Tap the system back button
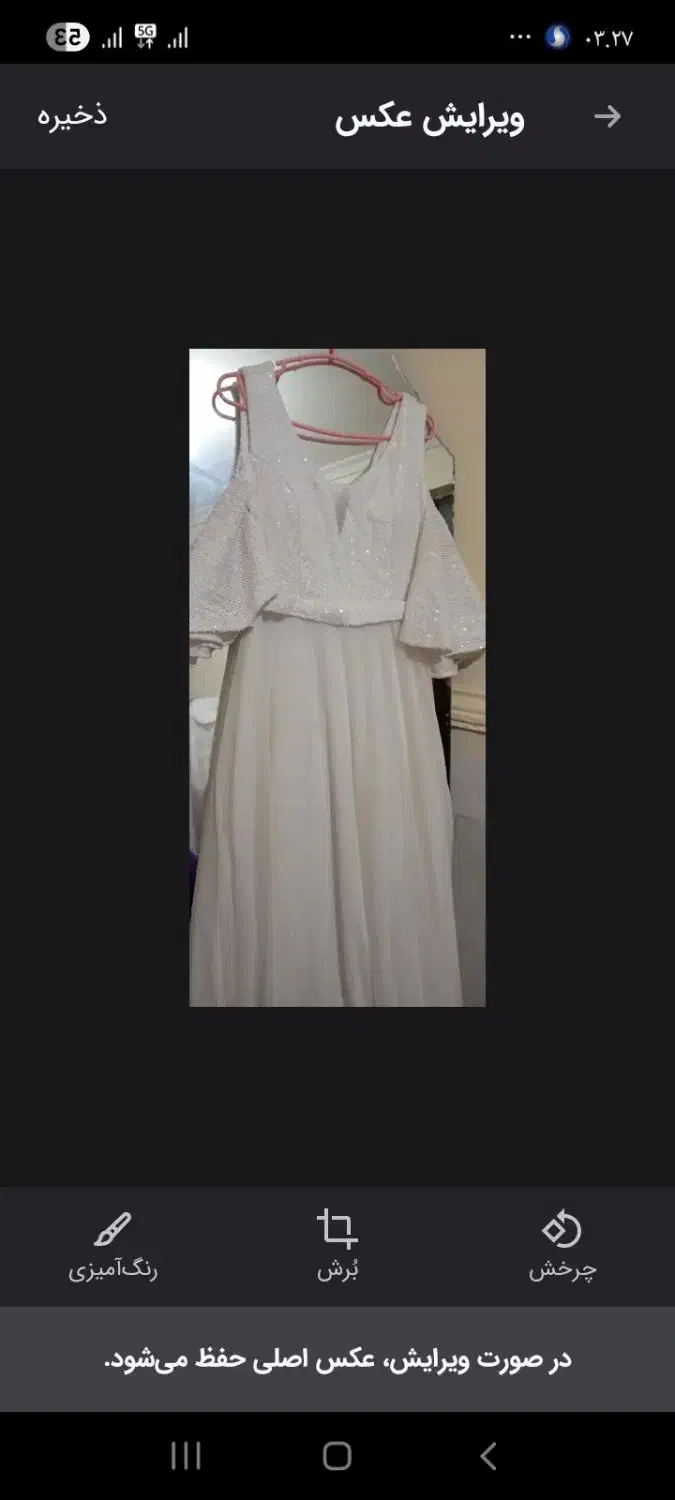 [488, 1455]
